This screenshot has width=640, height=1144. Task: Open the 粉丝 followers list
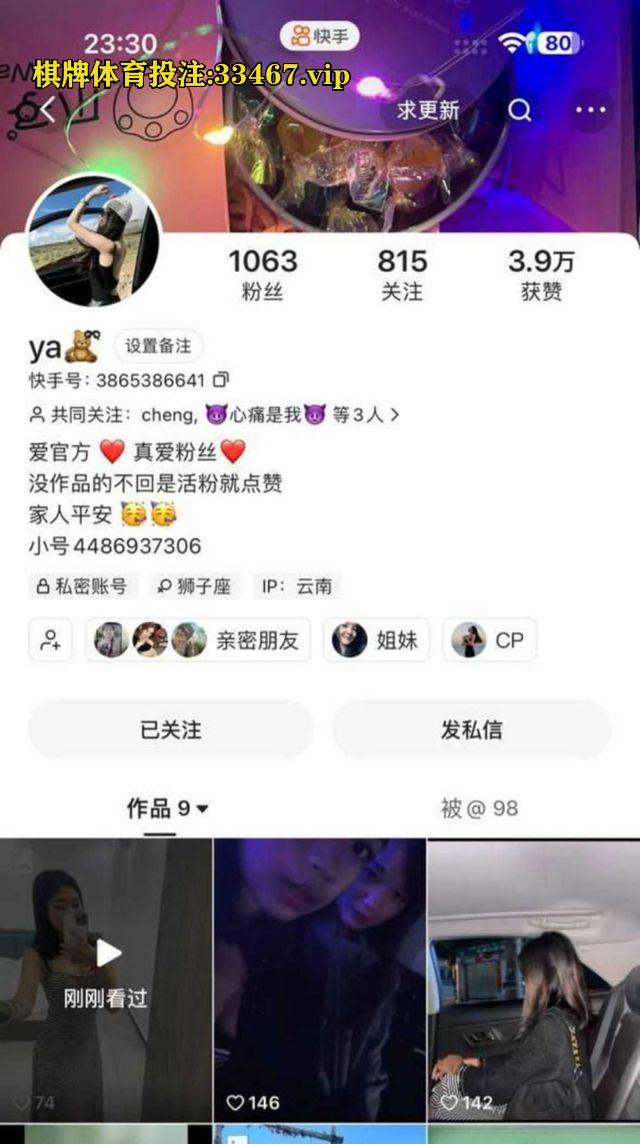[x=262, y=275]
